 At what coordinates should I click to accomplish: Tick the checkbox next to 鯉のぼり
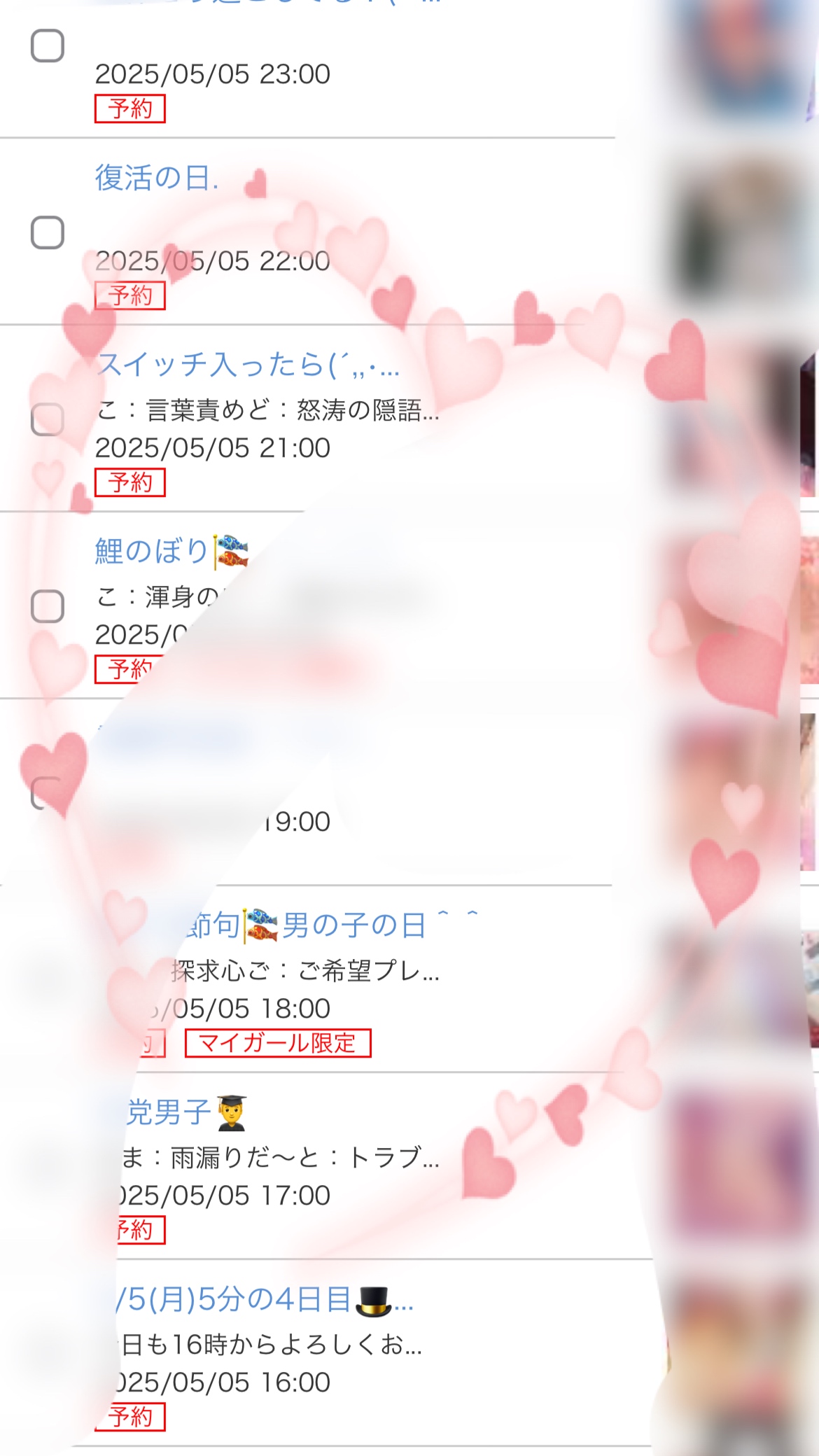pyautogui.click(x=48, y=606)
